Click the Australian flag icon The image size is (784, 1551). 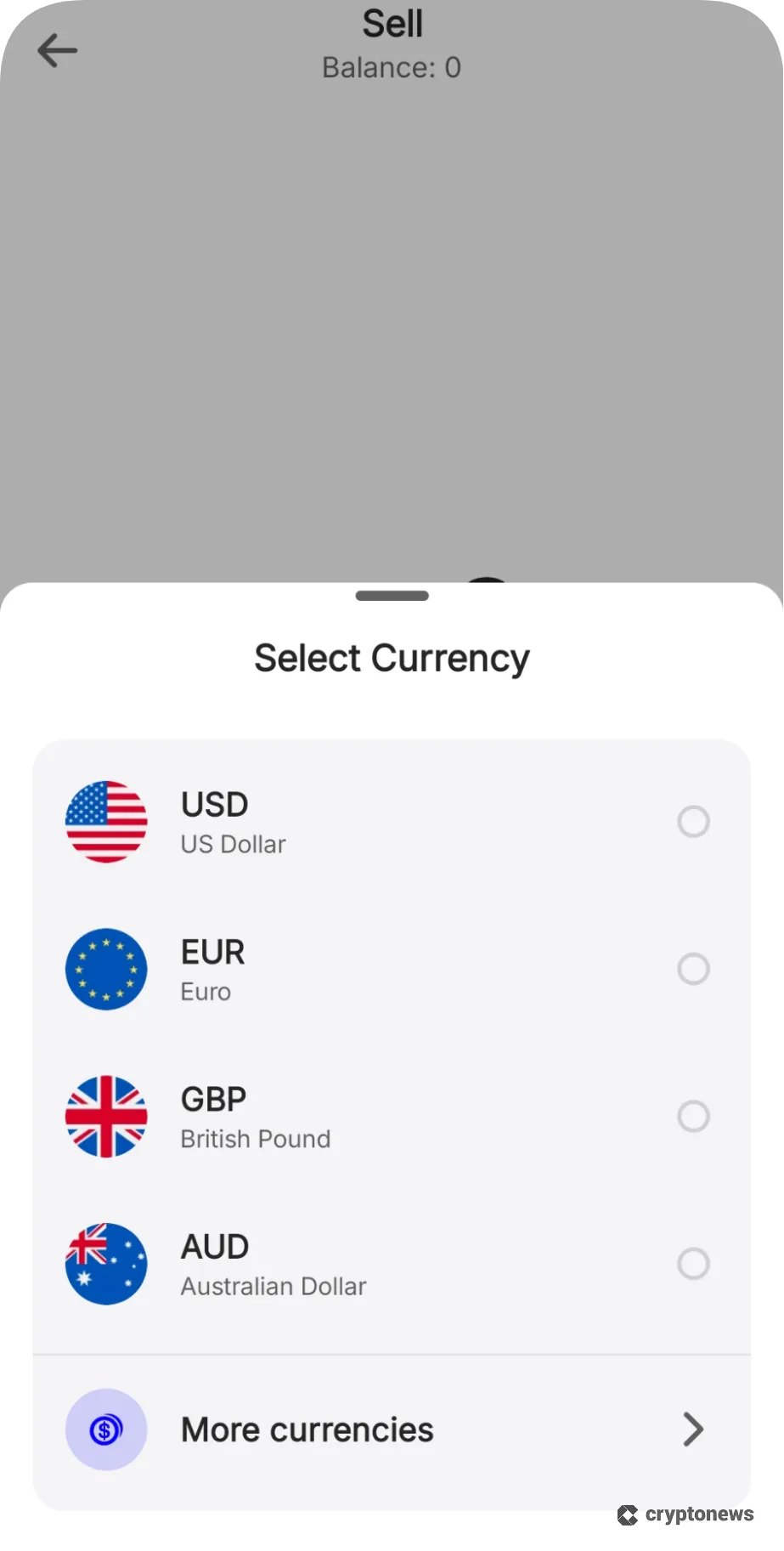coord(106,1264)
